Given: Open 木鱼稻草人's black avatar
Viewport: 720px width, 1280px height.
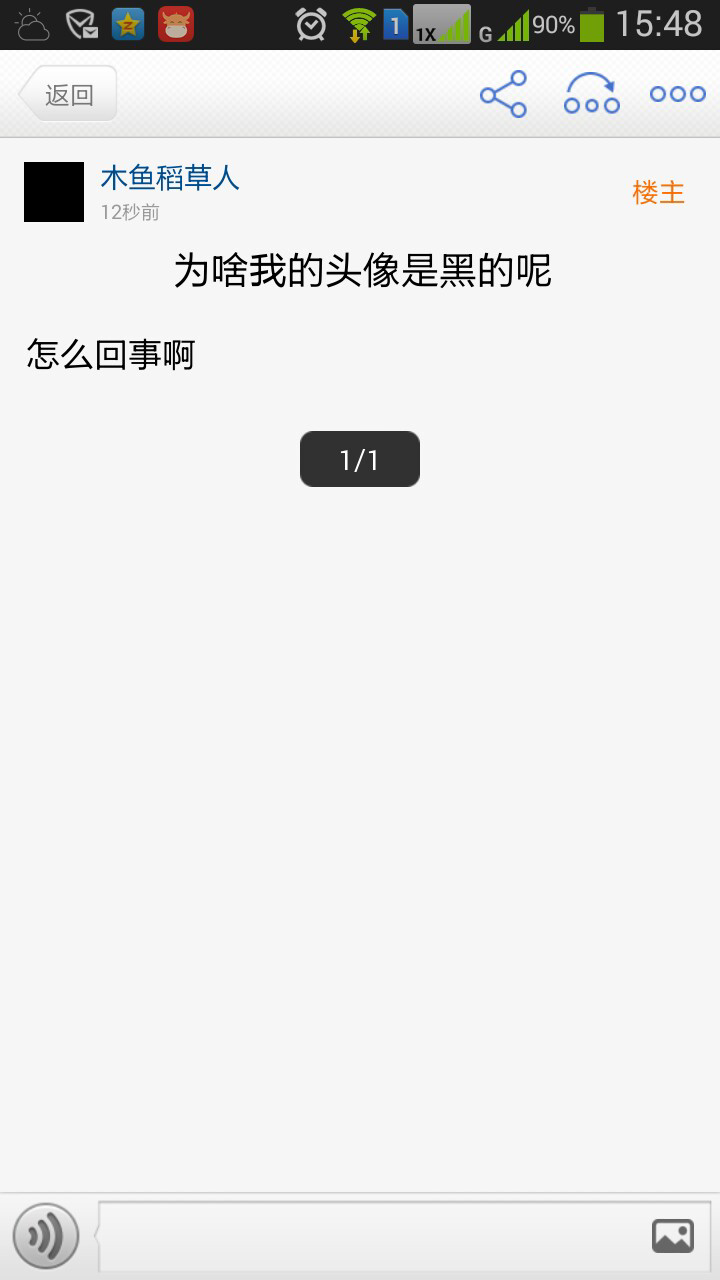Looking at the screenshot, I should tap(54, 192).
